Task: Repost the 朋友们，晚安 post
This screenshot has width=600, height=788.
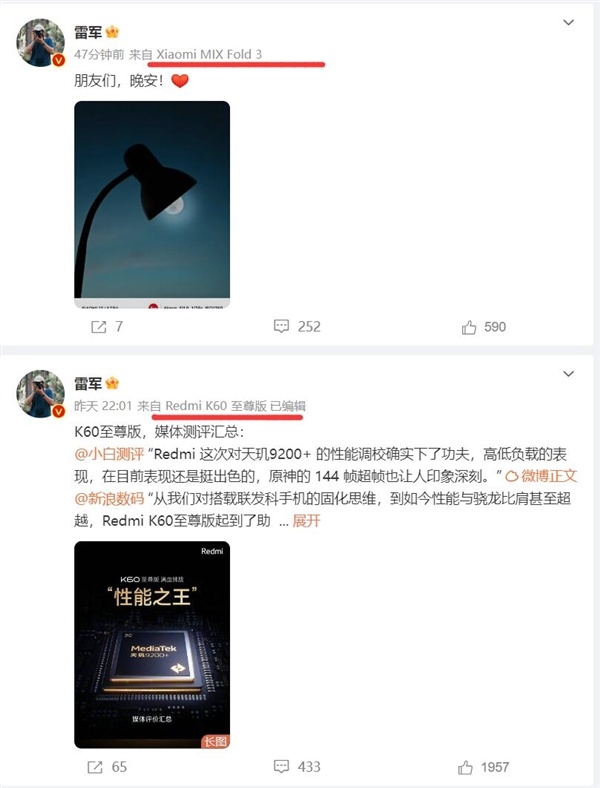Action: click(106, 326)
